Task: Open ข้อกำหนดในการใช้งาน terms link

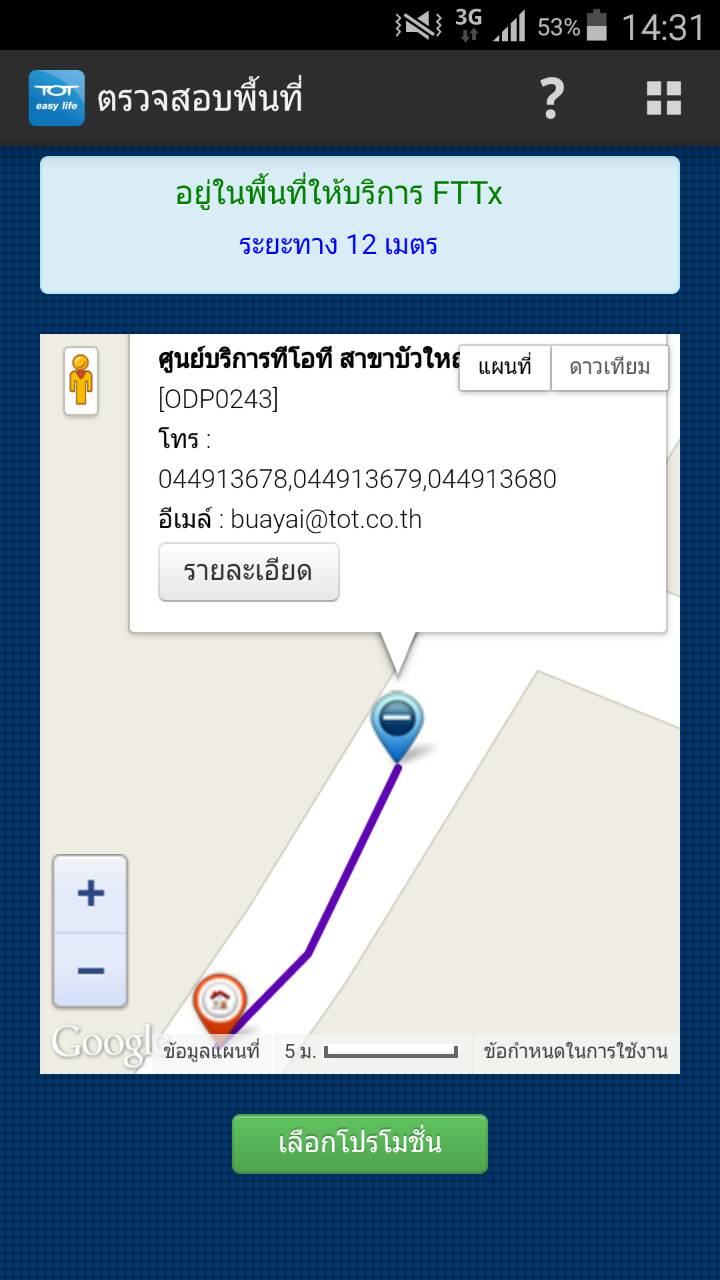Action: tap(575, 1052)
